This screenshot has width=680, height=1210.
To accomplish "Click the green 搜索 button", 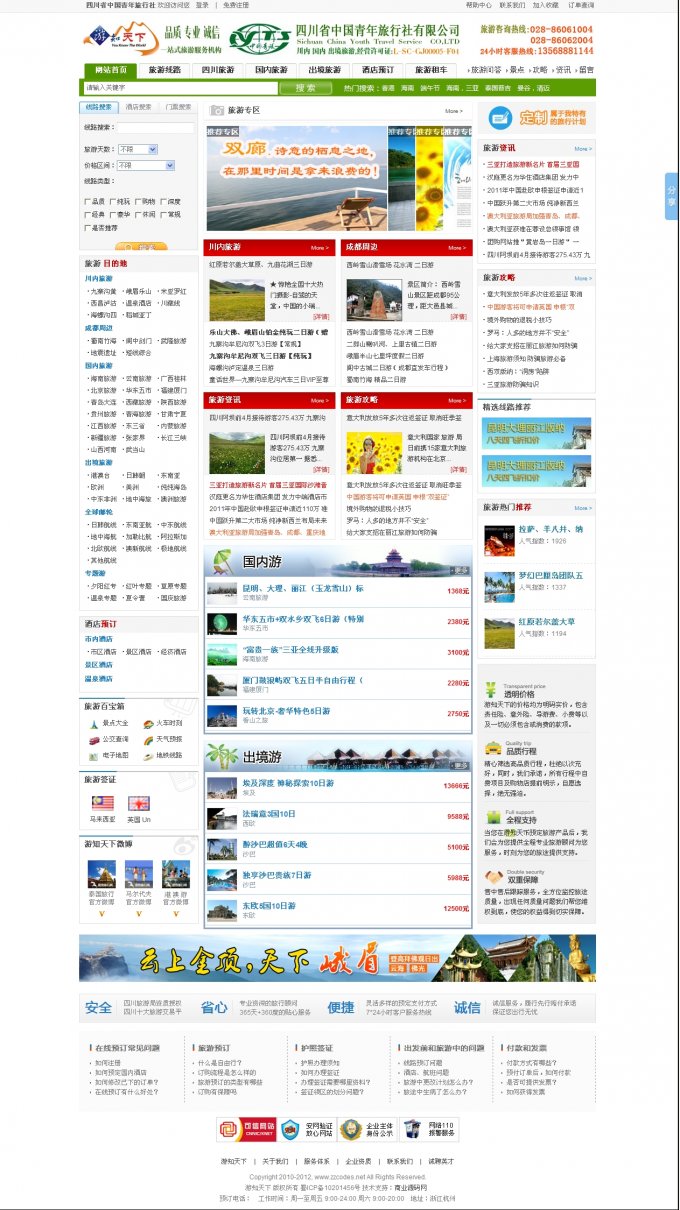I will point(304,88).
